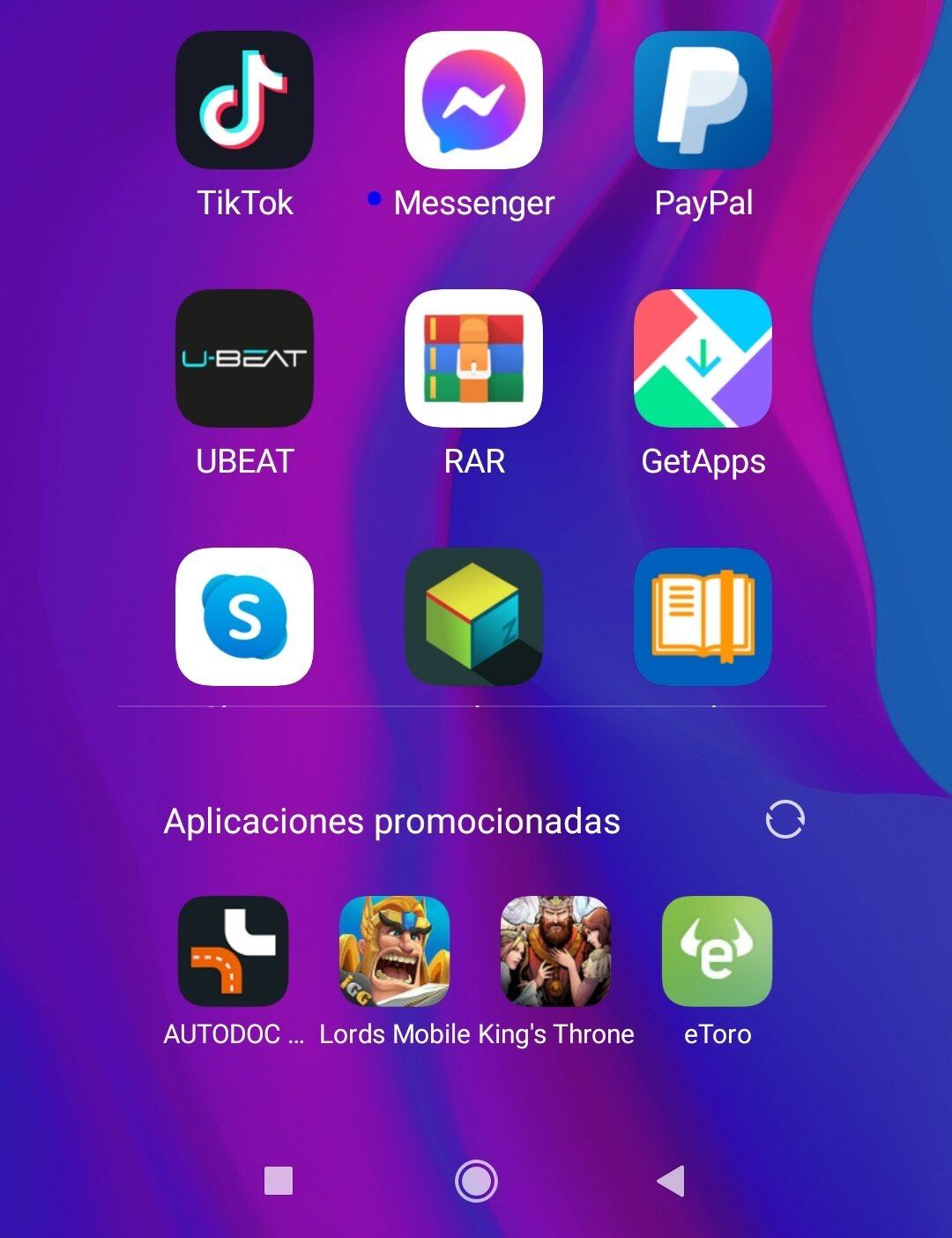Open the green cube archiver app
This screenshot has width=952, height=1238.
pos(473,615)
